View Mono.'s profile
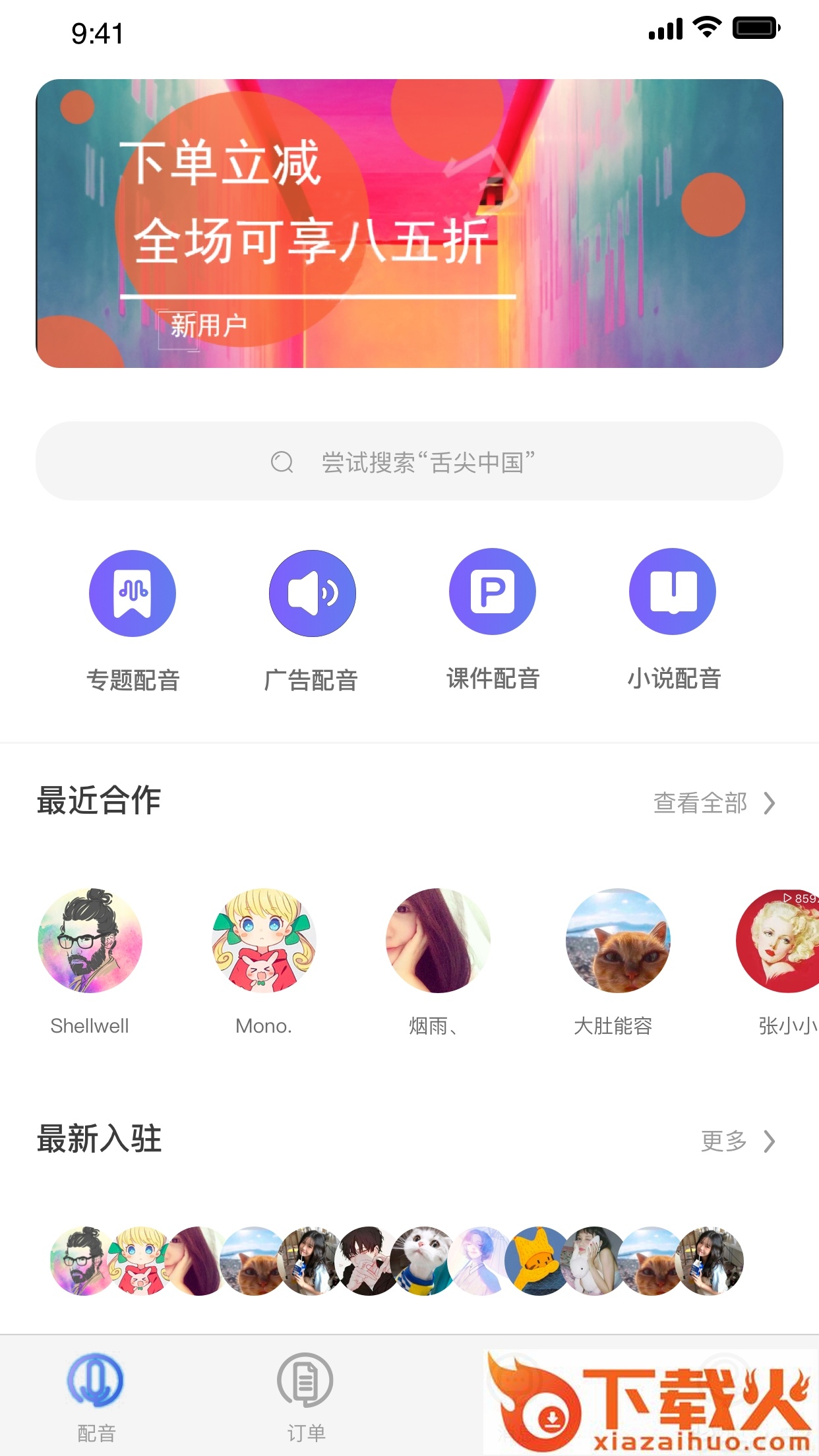The image size is (819, 1456). [264, 940]
